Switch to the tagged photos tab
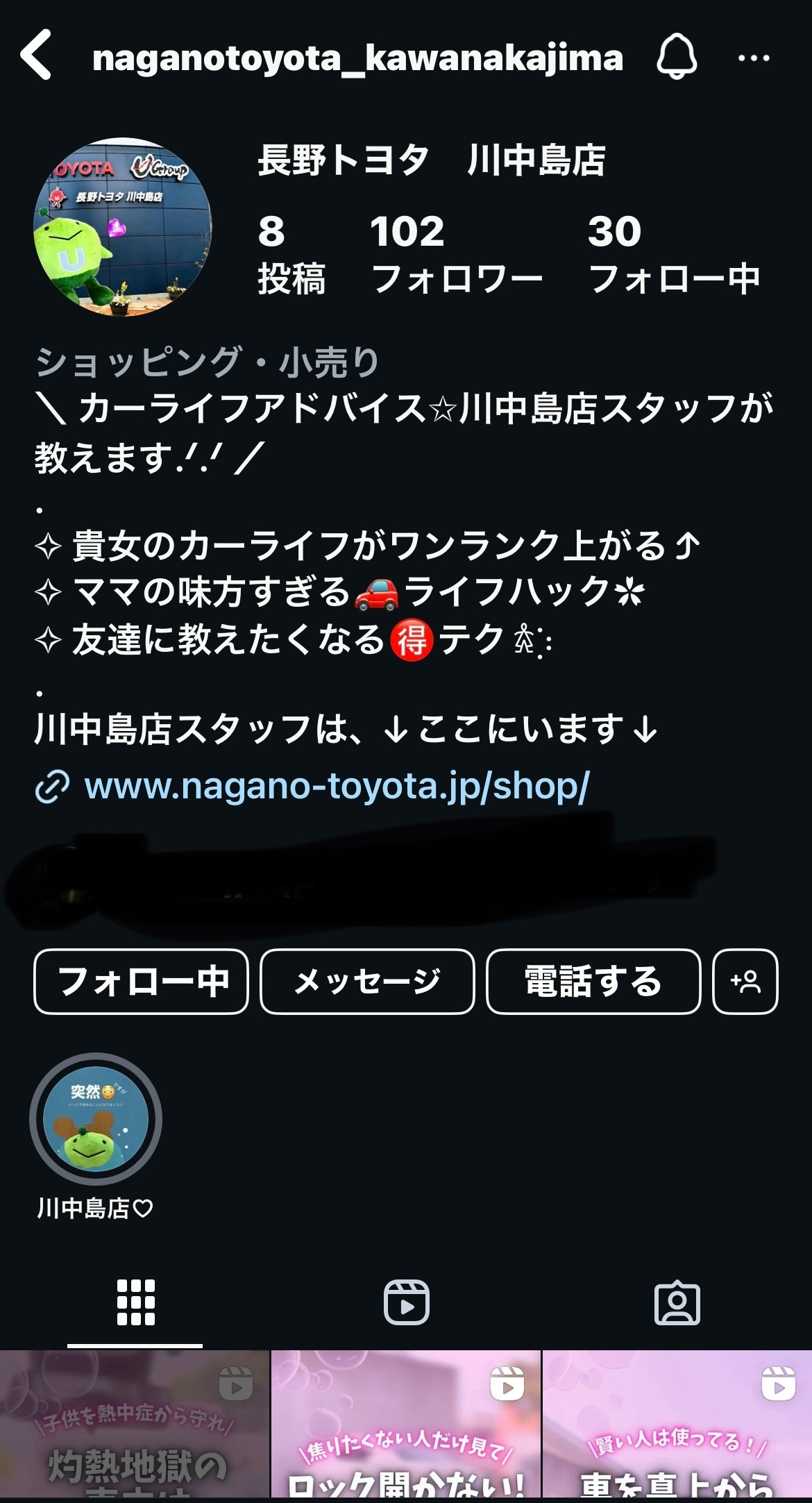 677,1302
